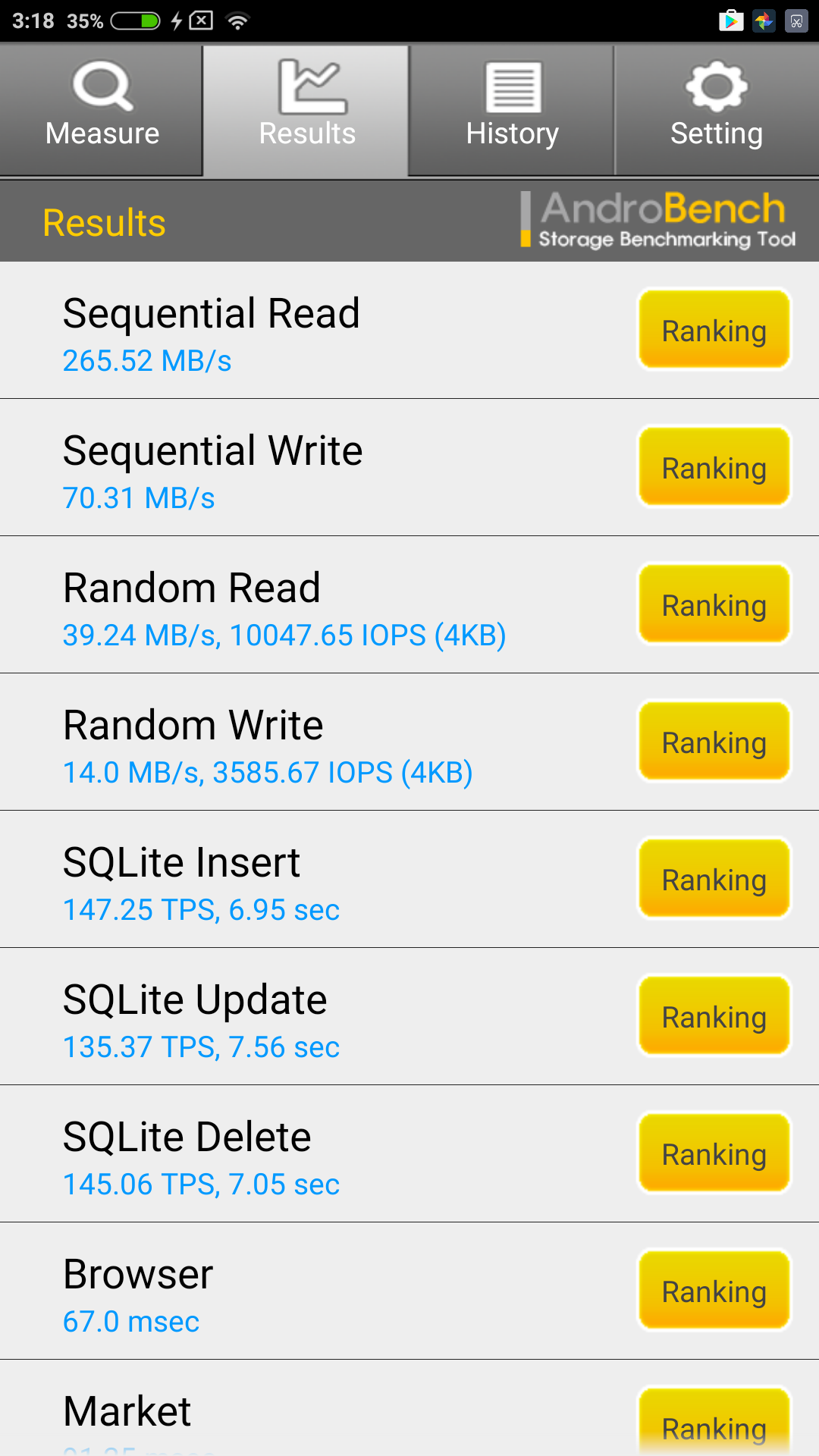Tap the Market Ranking button
This screenshot has width=819, height=1456.
coord(714,1424)
